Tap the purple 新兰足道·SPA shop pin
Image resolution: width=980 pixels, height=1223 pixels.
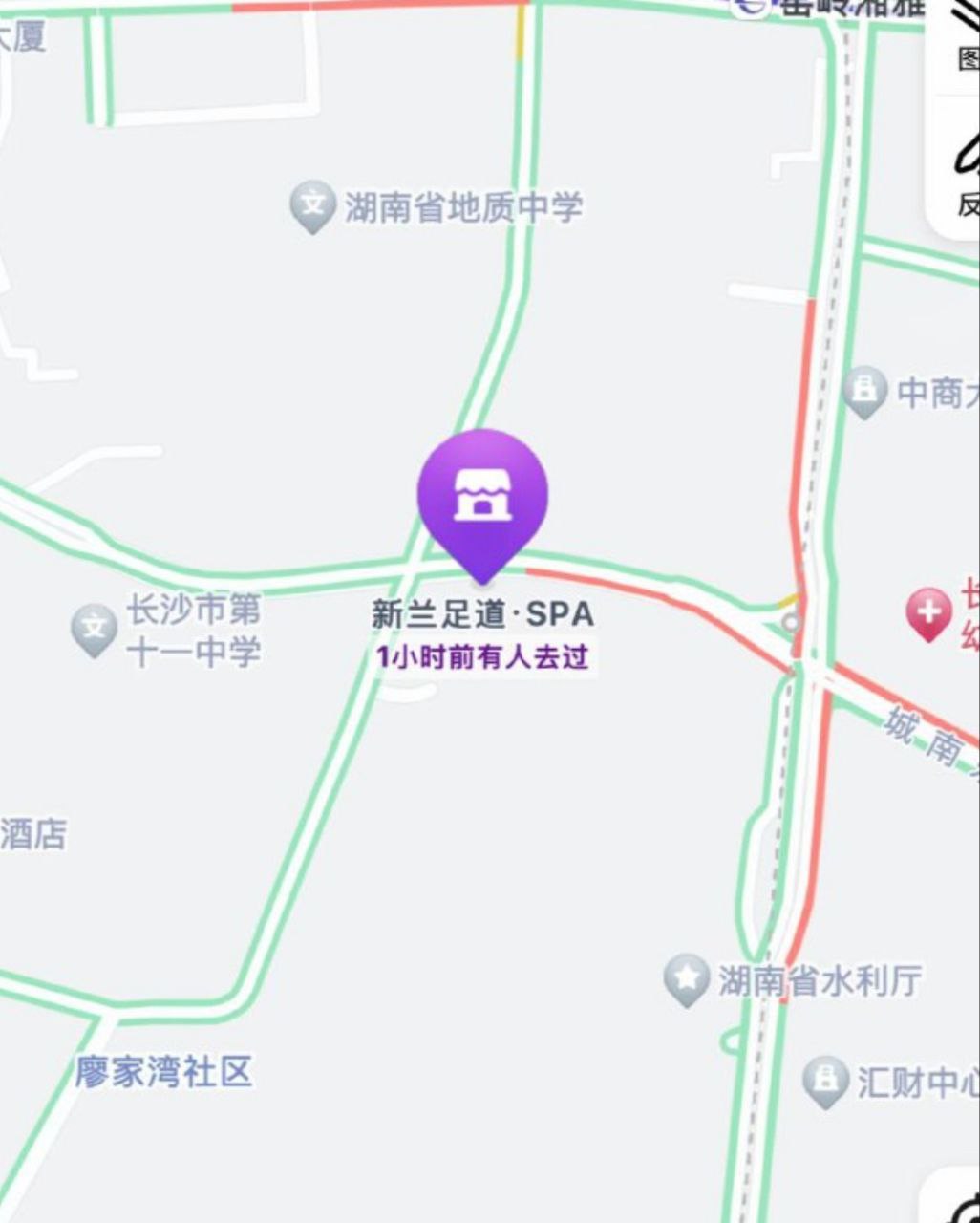[x=482, y=499]
